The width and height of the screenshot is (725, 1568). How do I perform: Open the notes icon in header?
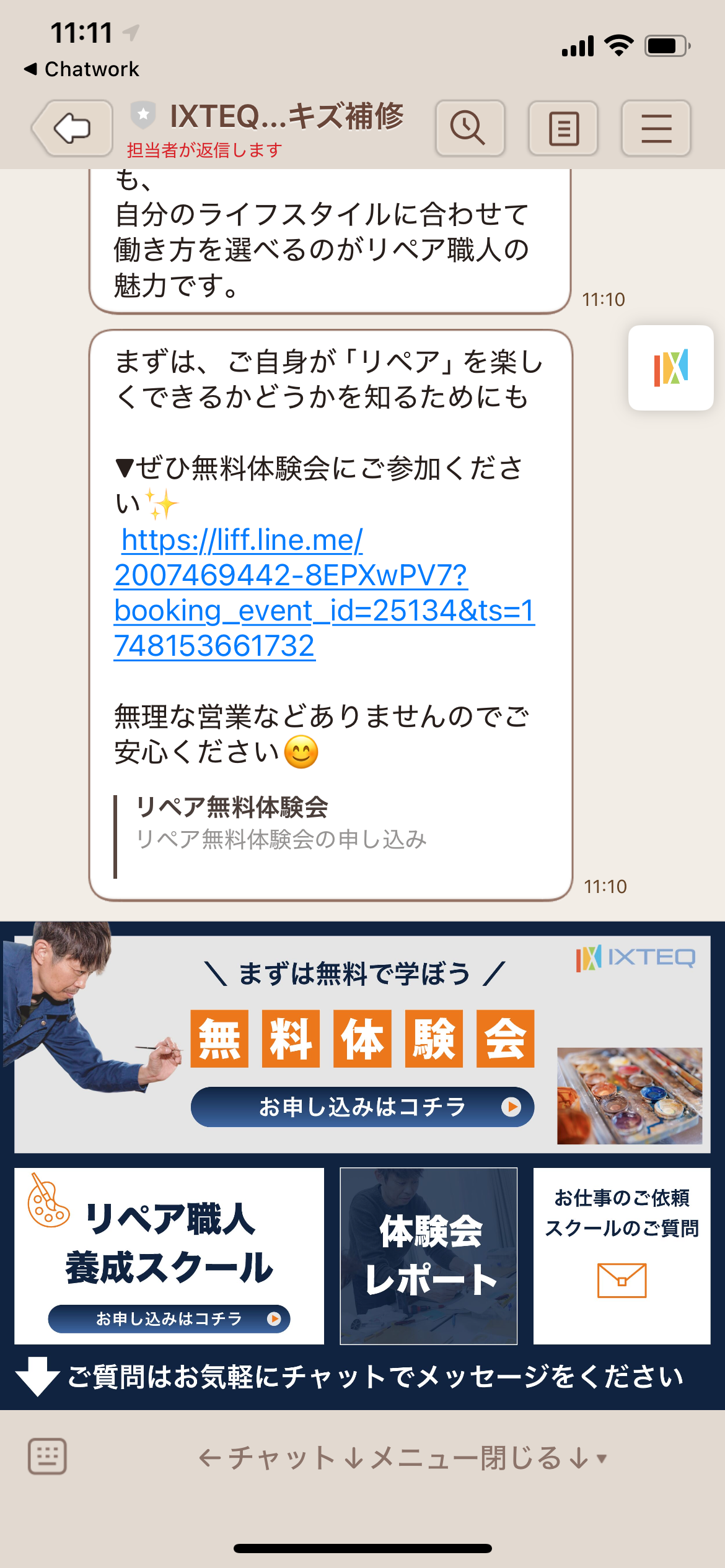pos(563,128)
